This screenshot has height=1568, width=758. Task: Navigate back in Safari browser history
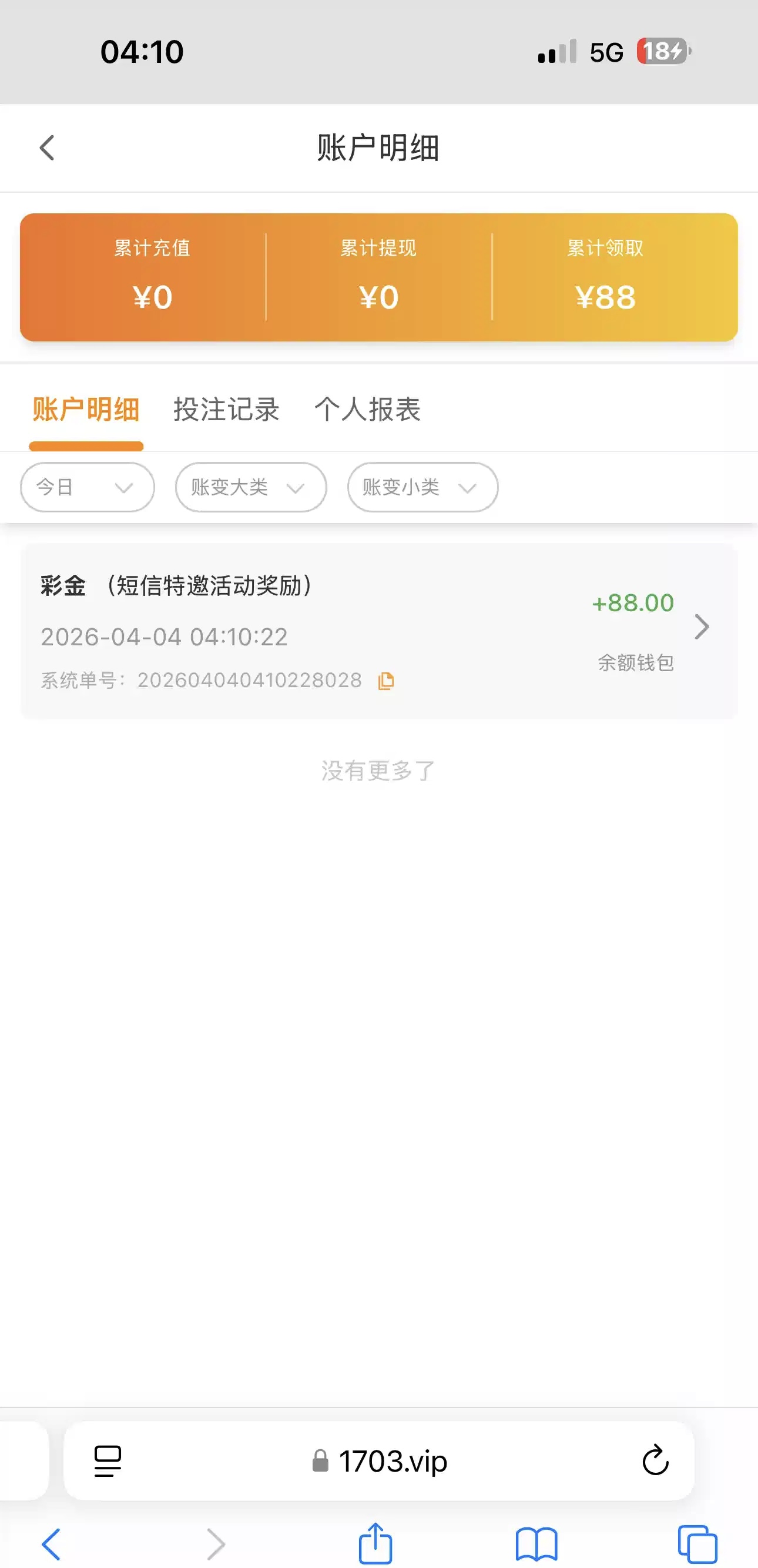tap(51, 1544)
